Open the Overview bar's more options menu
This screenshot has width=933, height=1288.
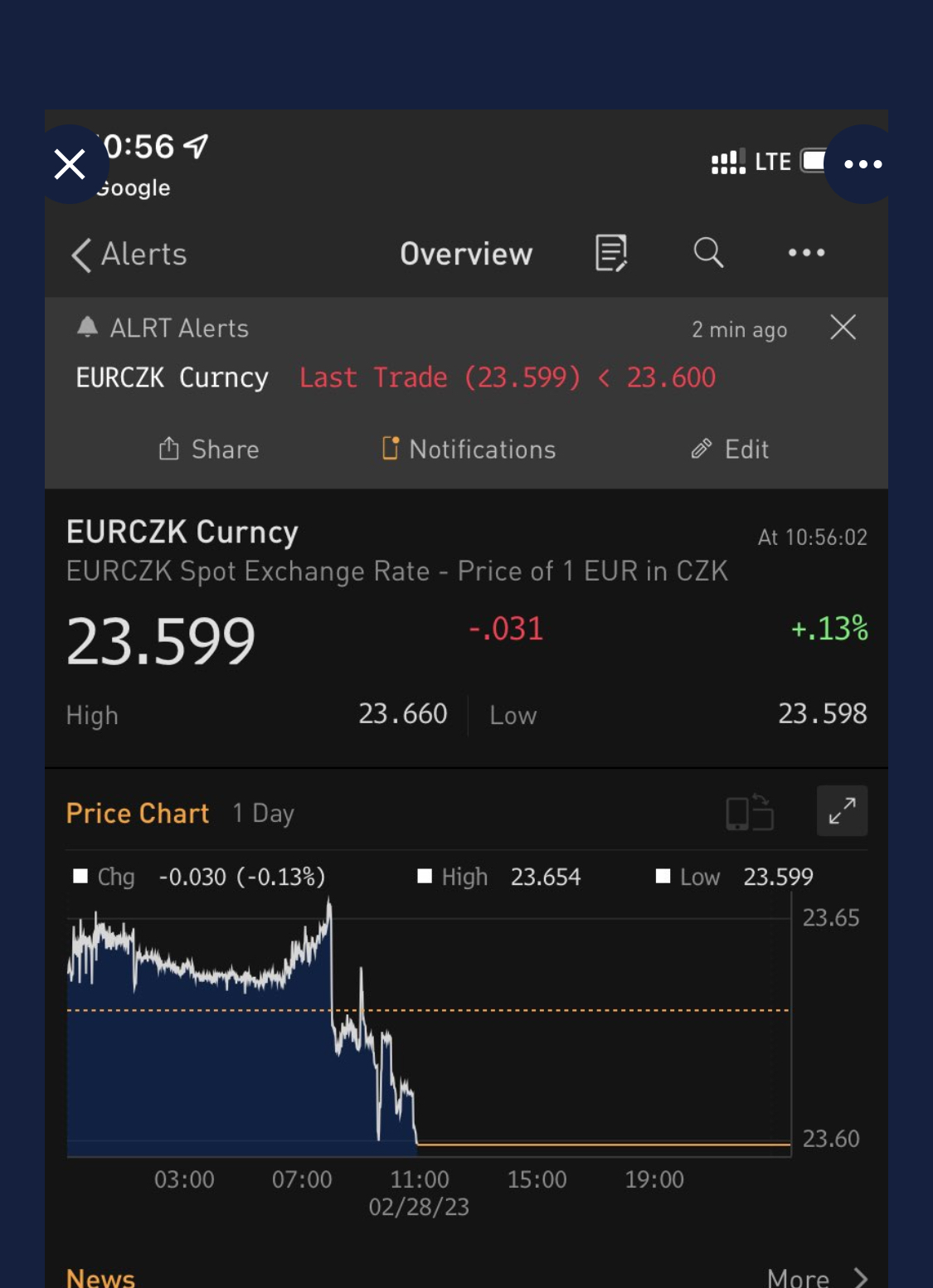pos(806,253)
